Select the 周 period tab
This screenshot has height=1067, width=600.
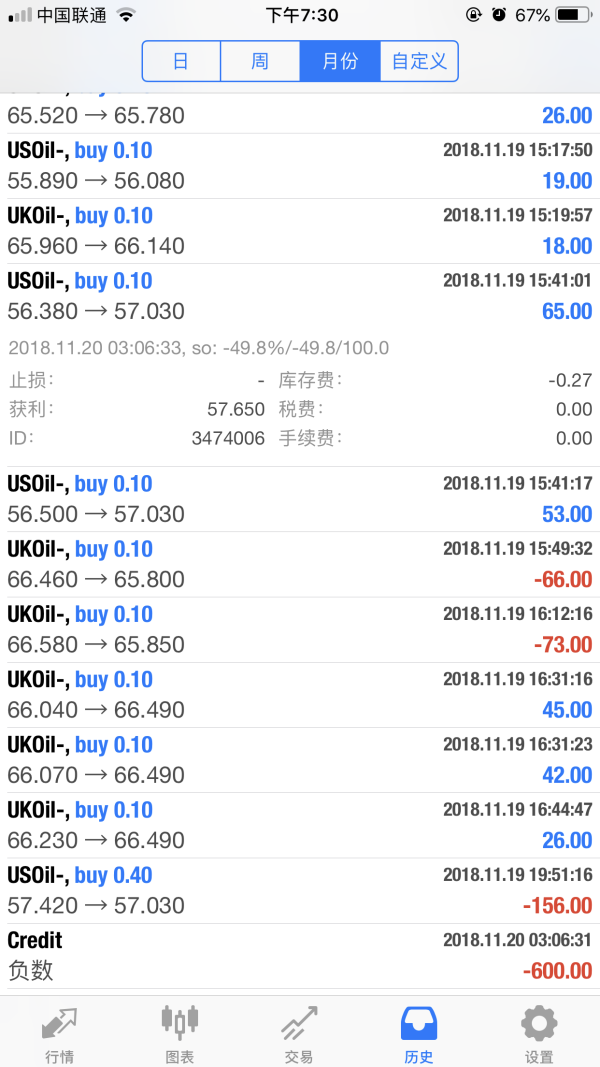click(260, 61)
